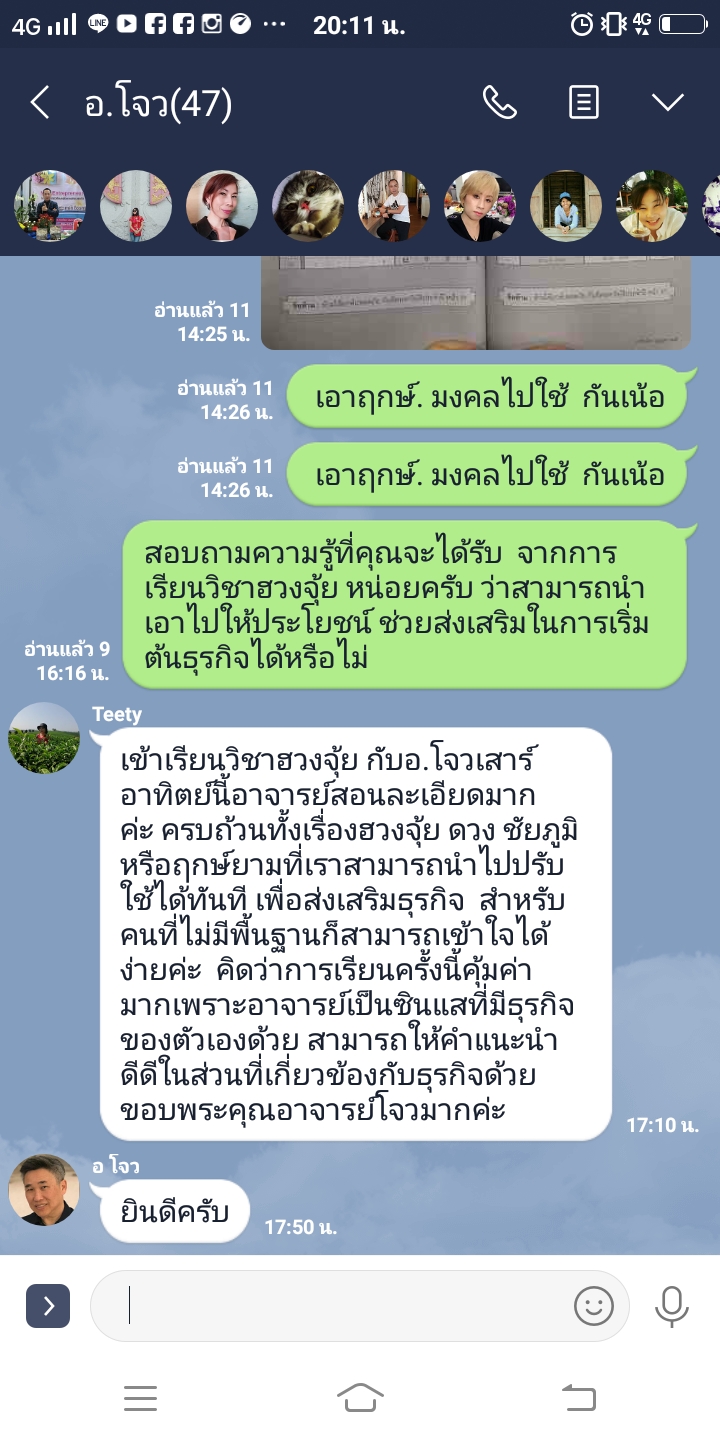Viewport: 720px width, 1440px height.
Task: Focus the message input field
Action: [x=340, y=1305]
